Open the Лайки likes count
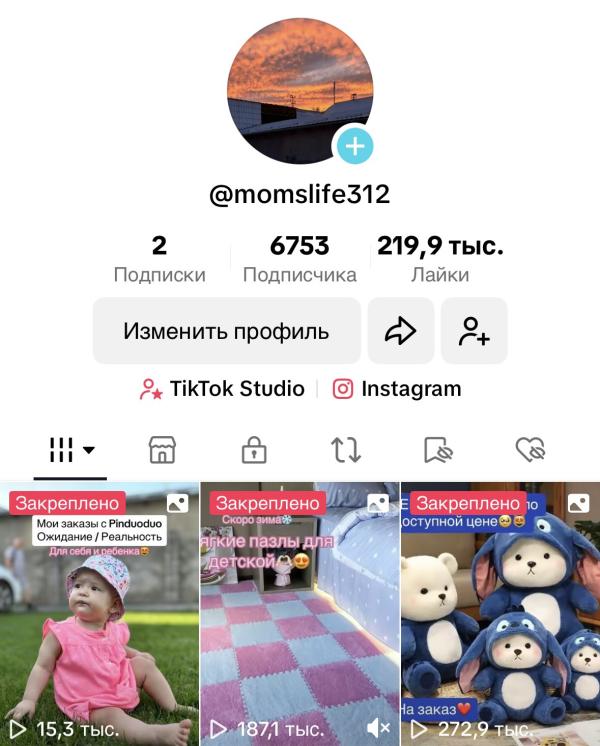The width and height of the screenshot is (600, 746). point(440,259)
